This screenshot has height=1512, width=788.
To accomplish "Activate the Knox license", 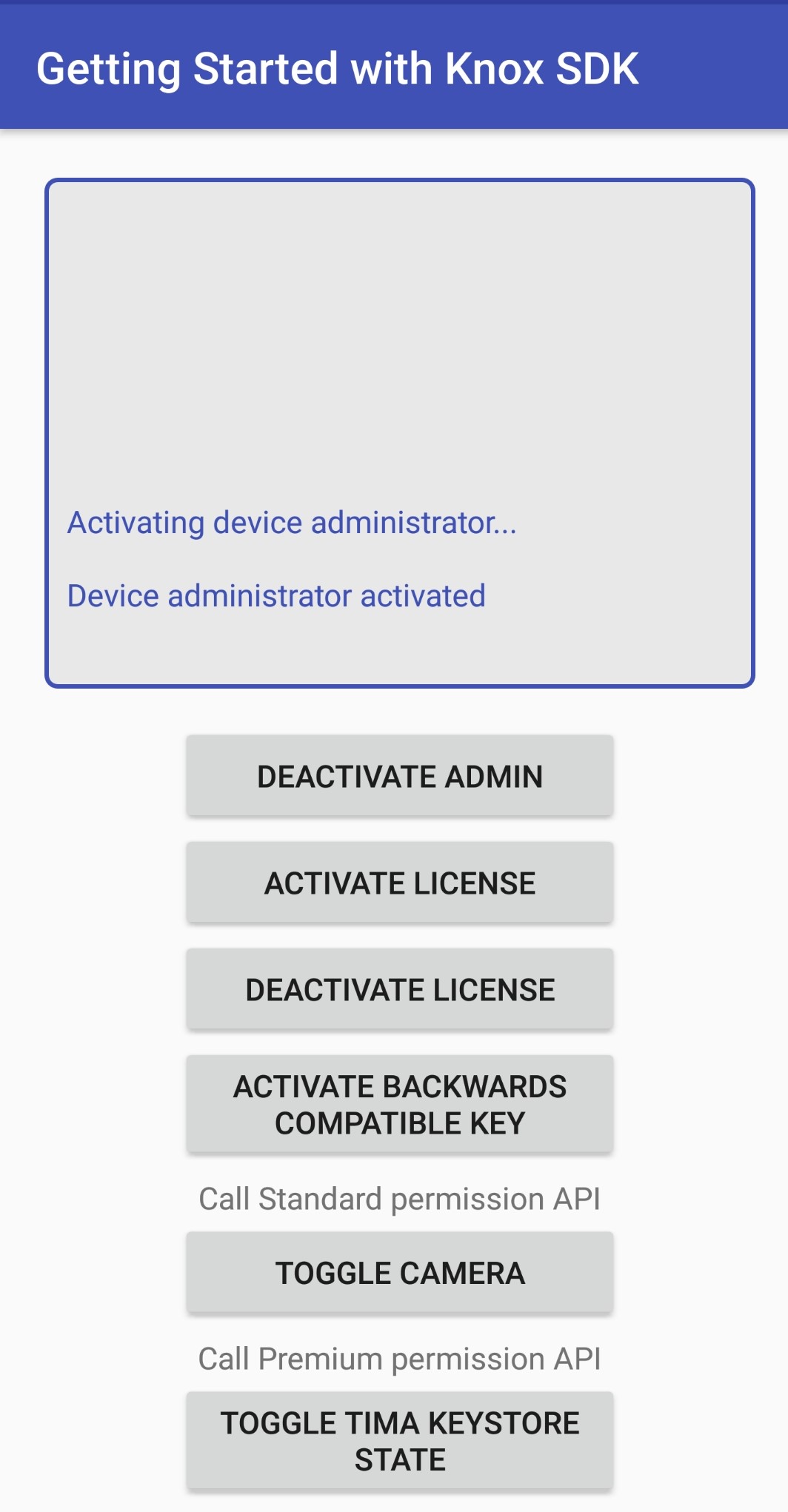I will pyautogui.click(x=400, y=883).
